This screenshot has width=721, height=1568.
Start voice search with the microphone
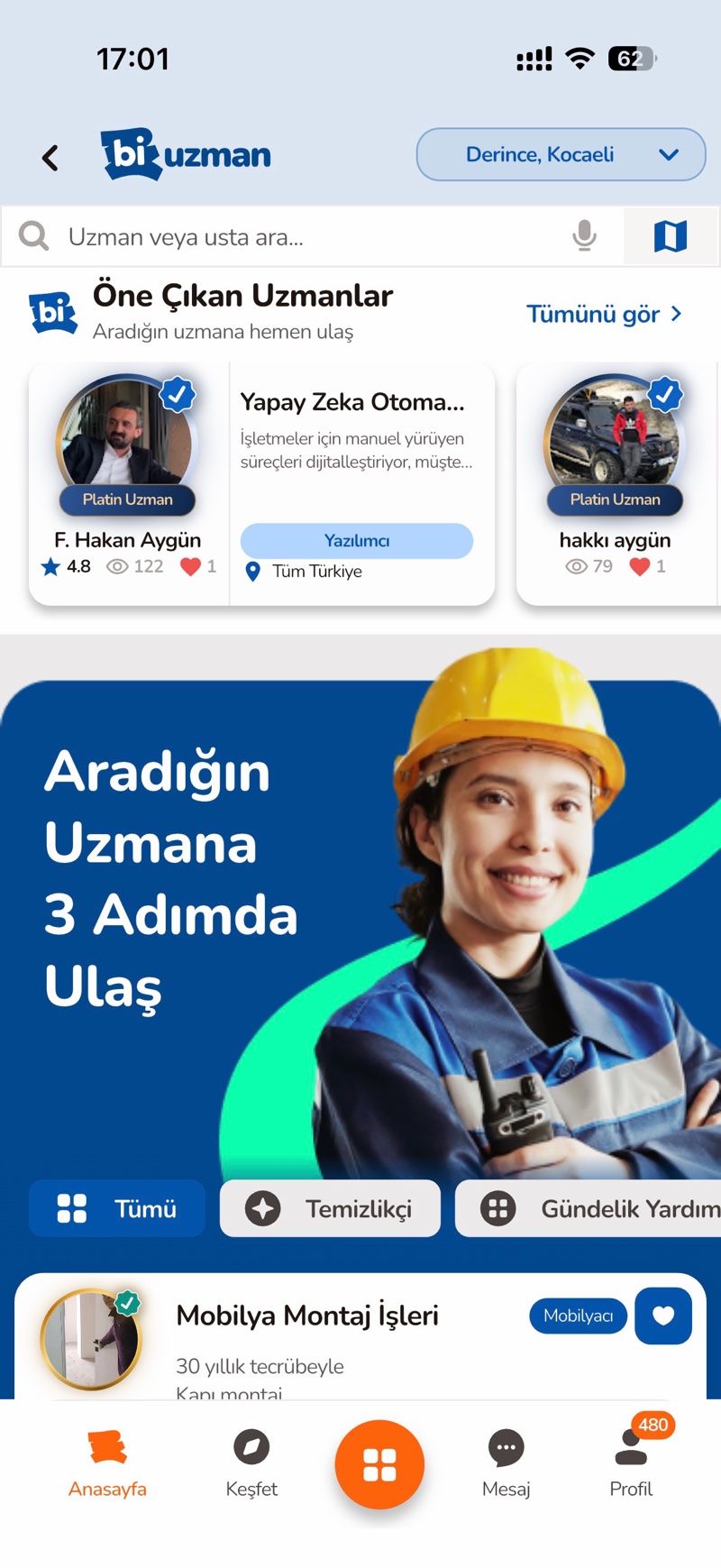pos(584,236)
